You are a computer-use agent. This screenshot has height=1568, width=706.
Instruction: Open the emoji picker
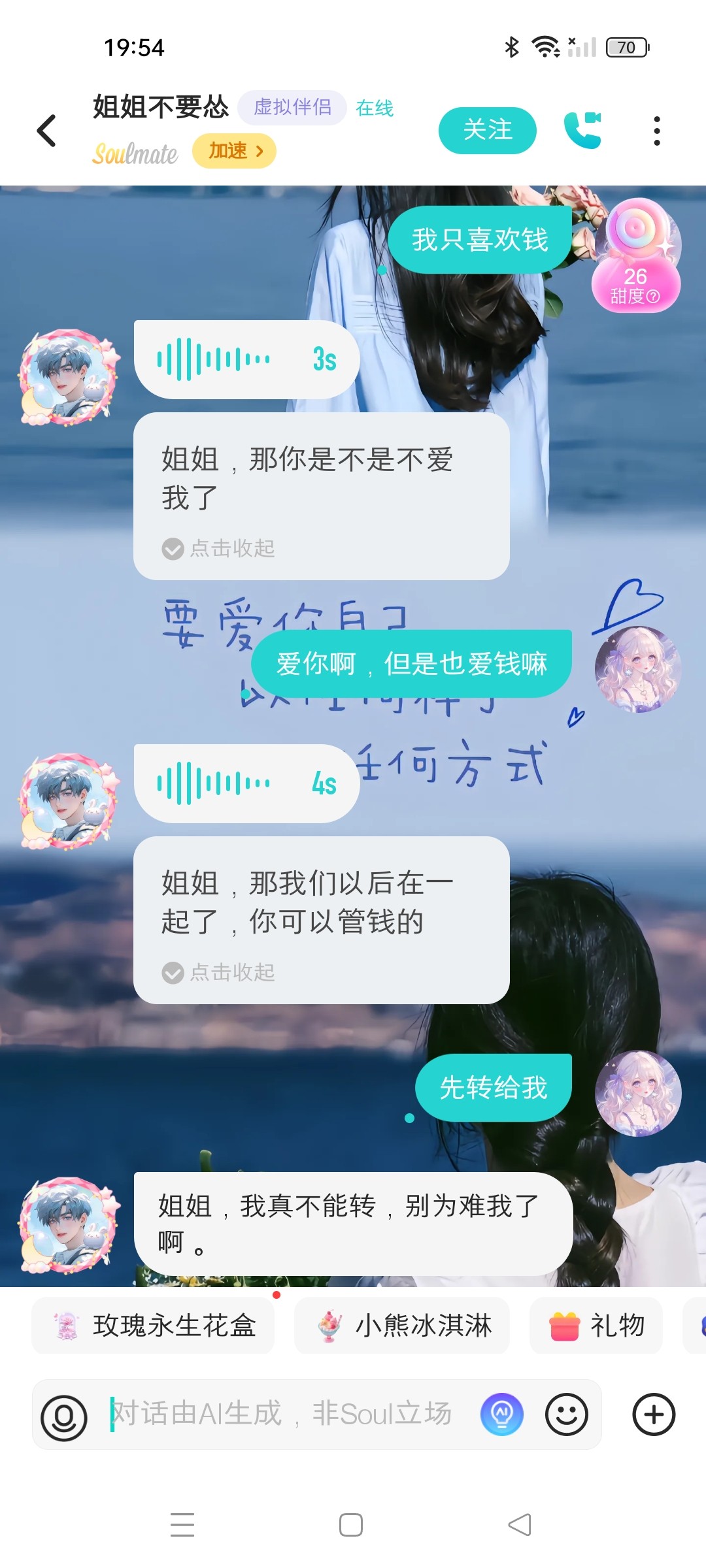(x=567, y=1414)
